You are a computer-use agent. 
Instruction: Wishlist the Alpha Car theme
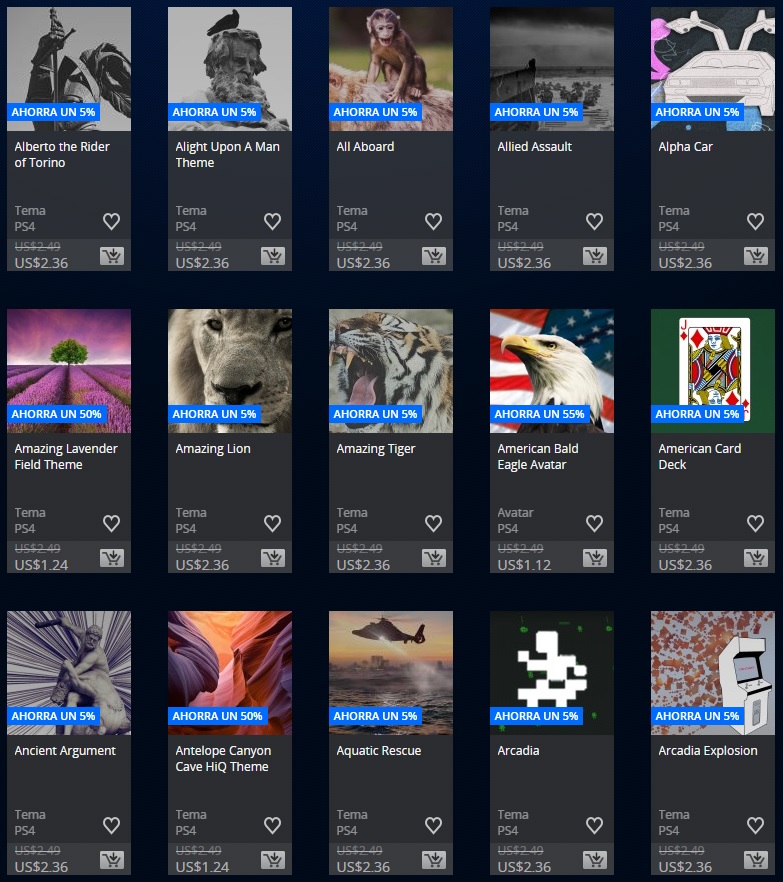[x=755, y=221]
